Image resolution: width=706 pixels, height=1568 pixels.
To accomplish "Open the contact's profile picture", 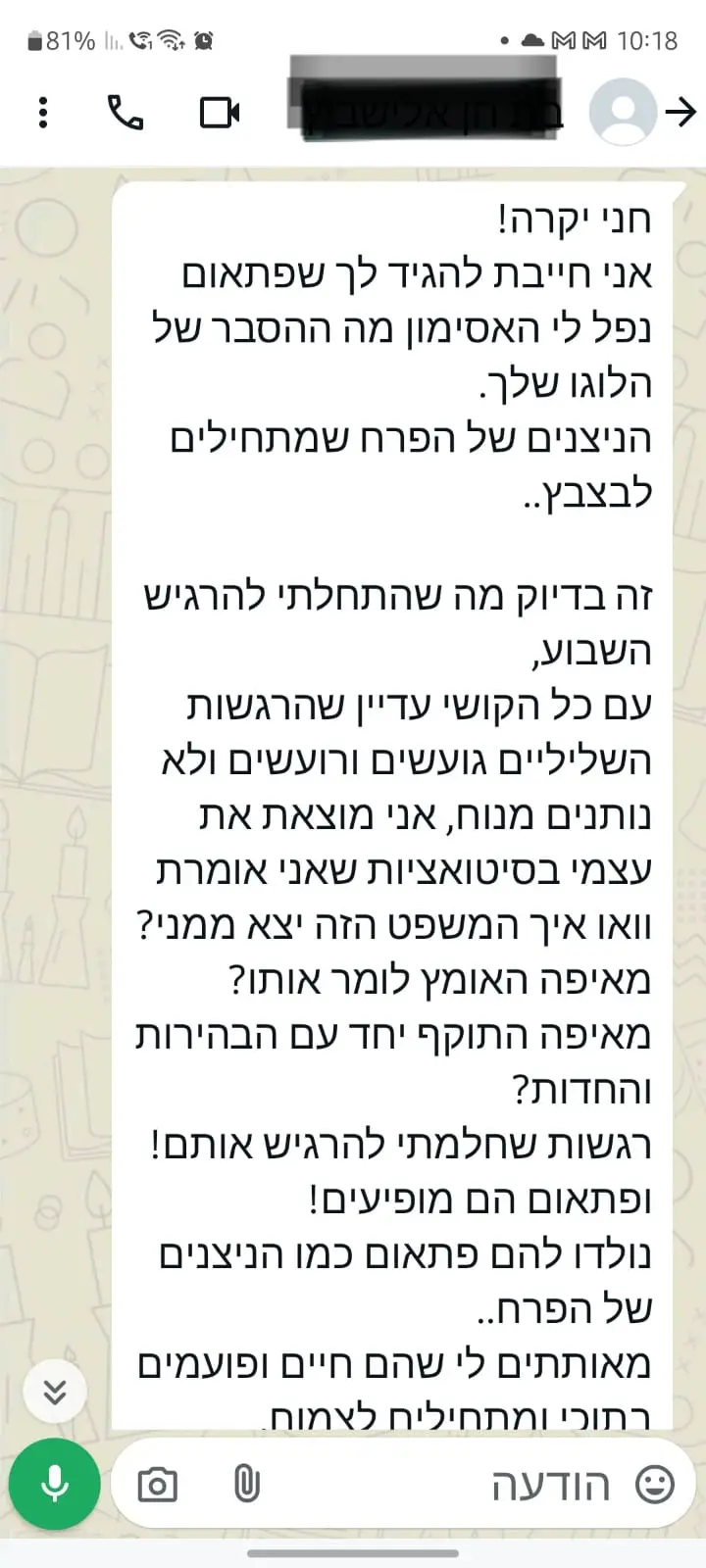I will click(622, 112).
